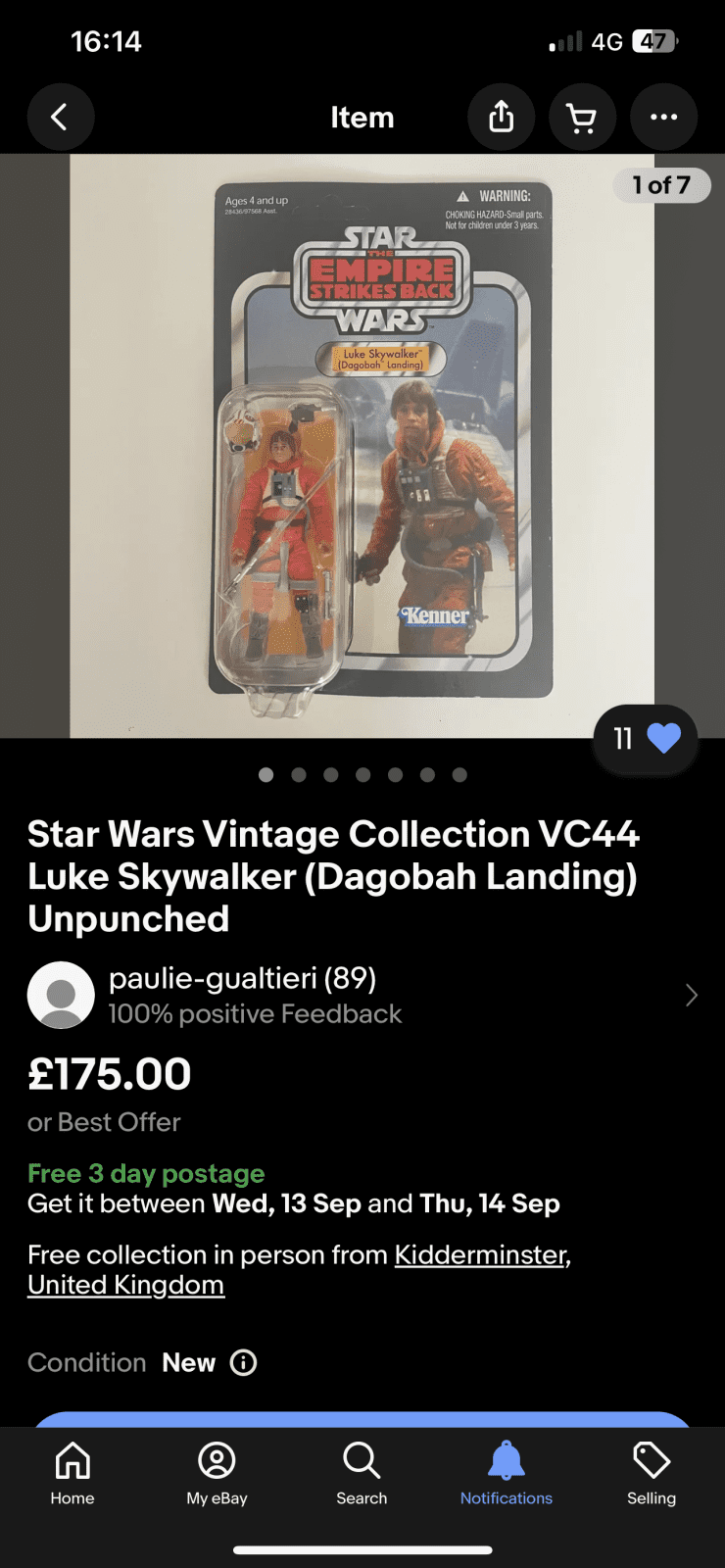This screenshot has width=725, height=1568.
Task: Share this Luke Skywalker listing
Action: tap(501, 118)
